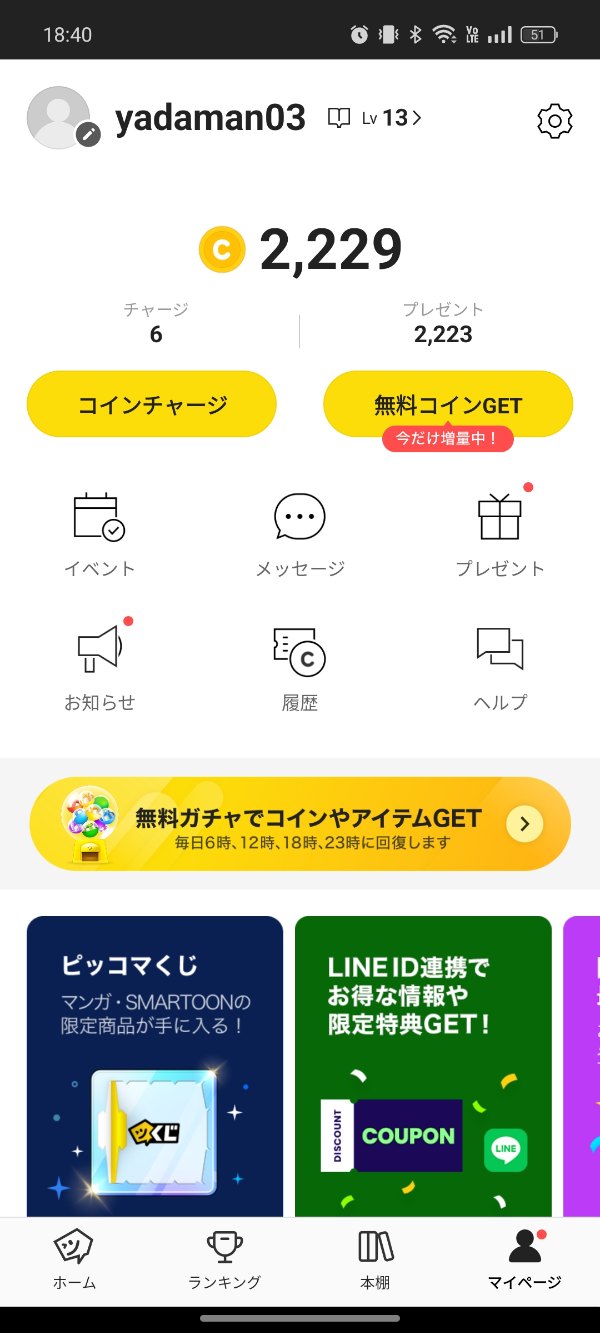Open the settings gear icon

click(x=554, y=121)
